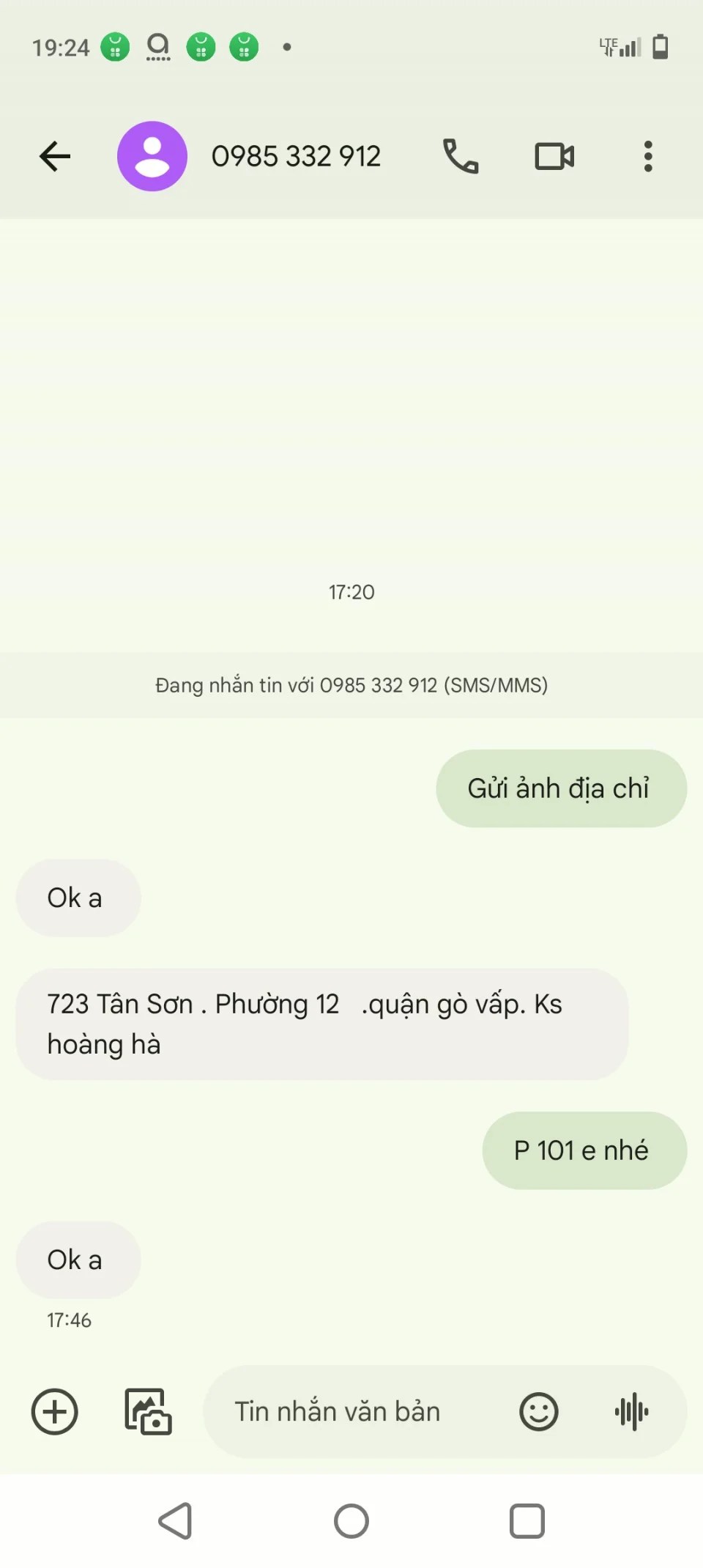703x1568 pixels.
Task: Open contact avatar for 0985 332 912
Action: [x=152, y=156]
